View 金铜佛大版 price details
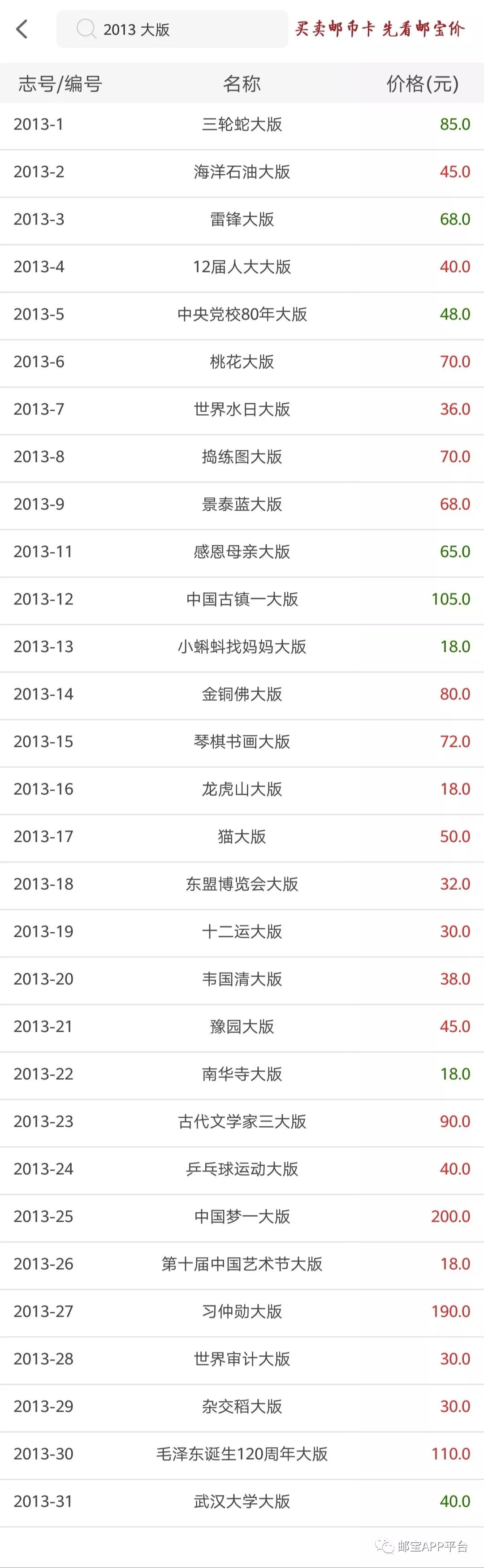The width and height of the screenshot is (484, 1568). pos(242,694)
